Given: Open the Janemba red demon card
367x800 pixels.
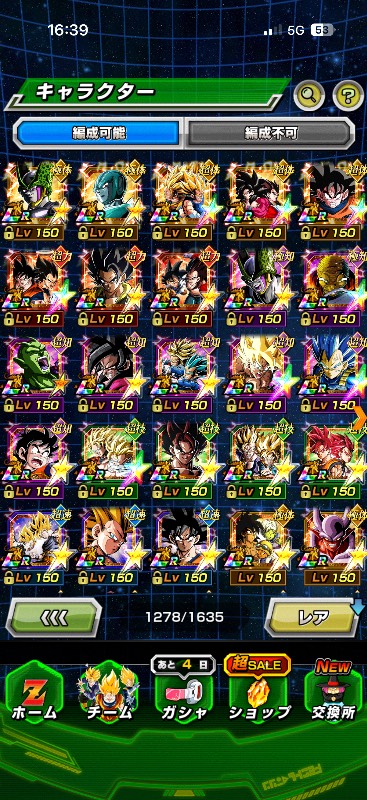Looking at the screenshot, I should (333, 546).
